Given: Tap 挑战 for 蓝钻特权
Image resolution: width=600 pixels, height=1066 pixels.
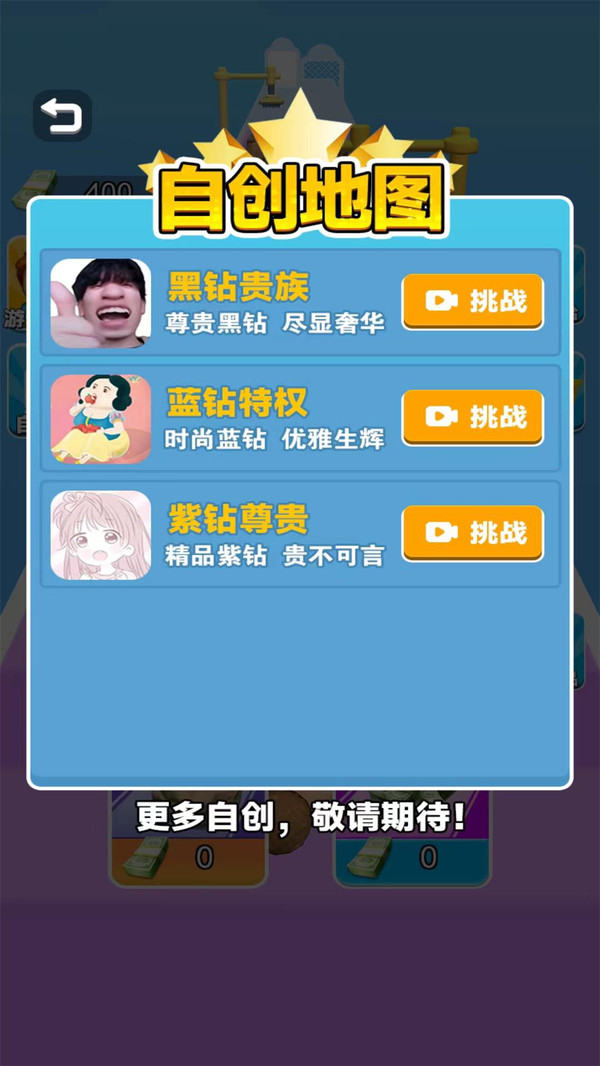Looking at the screenshot, I should point(473,416).
